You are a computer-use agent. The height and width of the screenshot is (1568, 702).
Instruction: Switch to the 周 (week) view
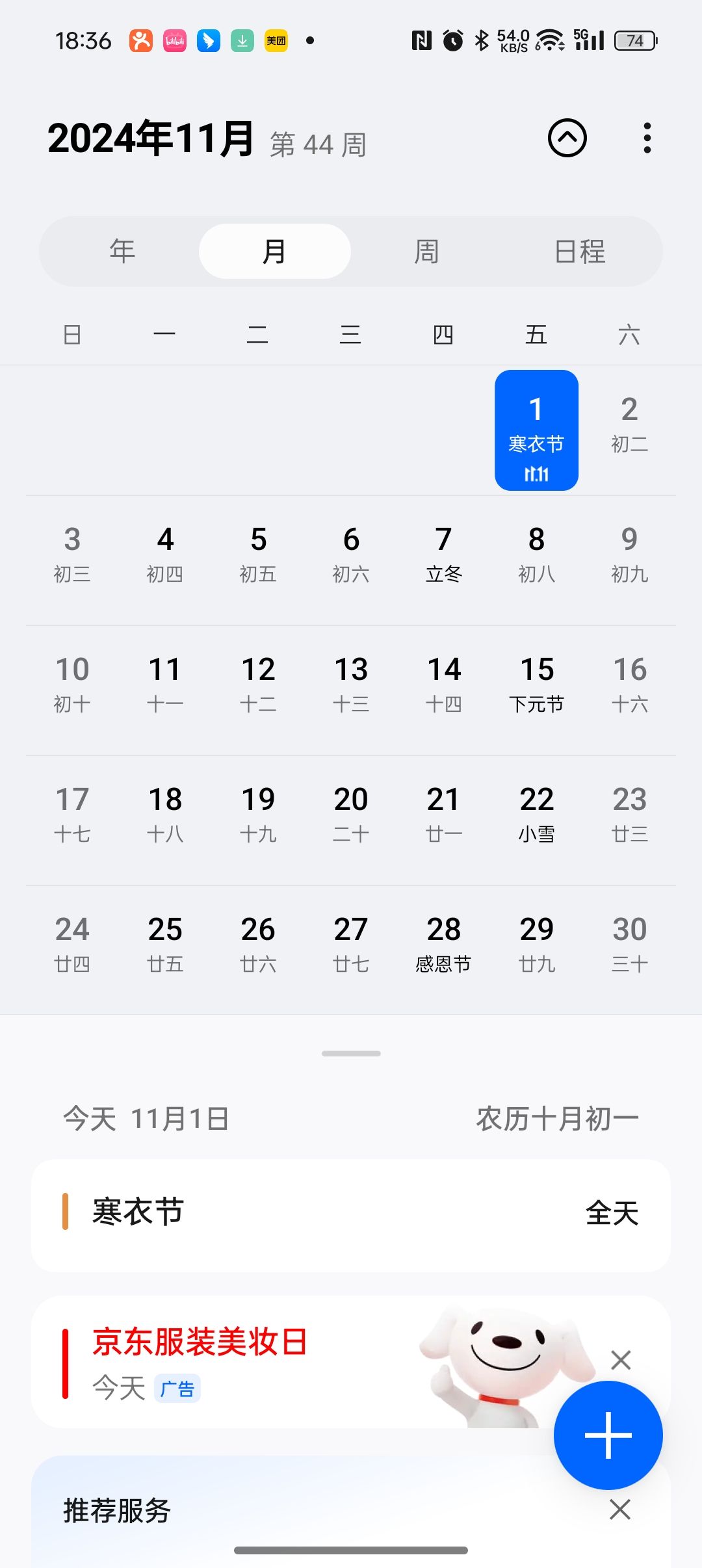click(x=426, y=252)
